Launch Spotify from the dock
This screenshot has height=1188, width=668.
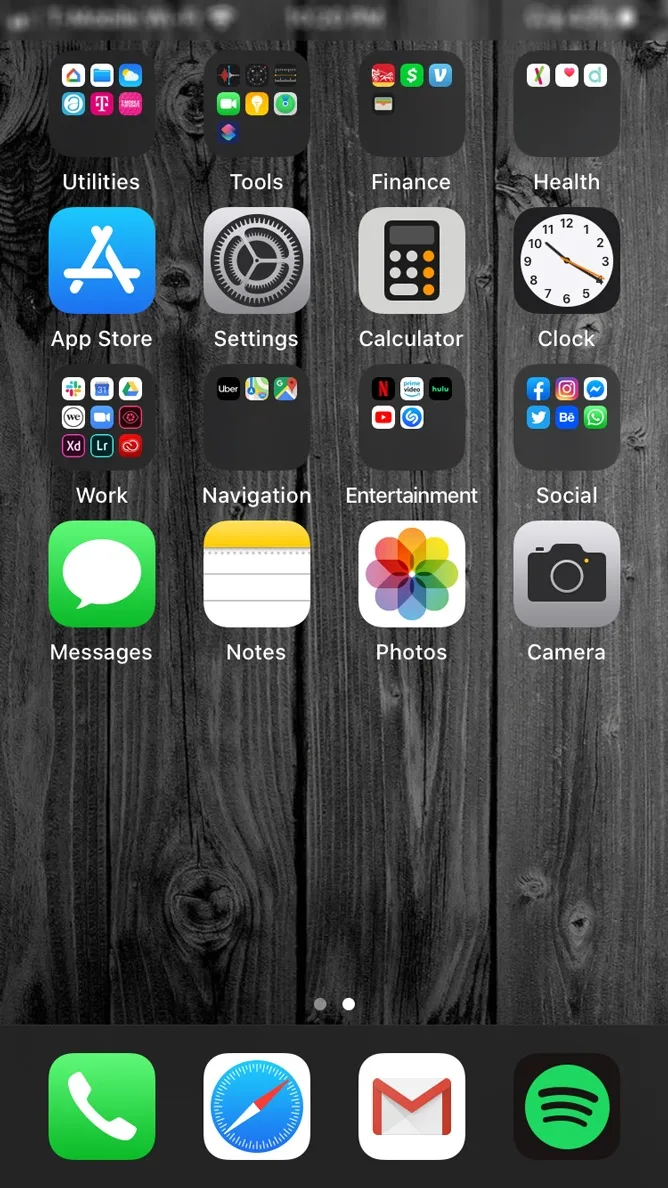(567, 1106)
